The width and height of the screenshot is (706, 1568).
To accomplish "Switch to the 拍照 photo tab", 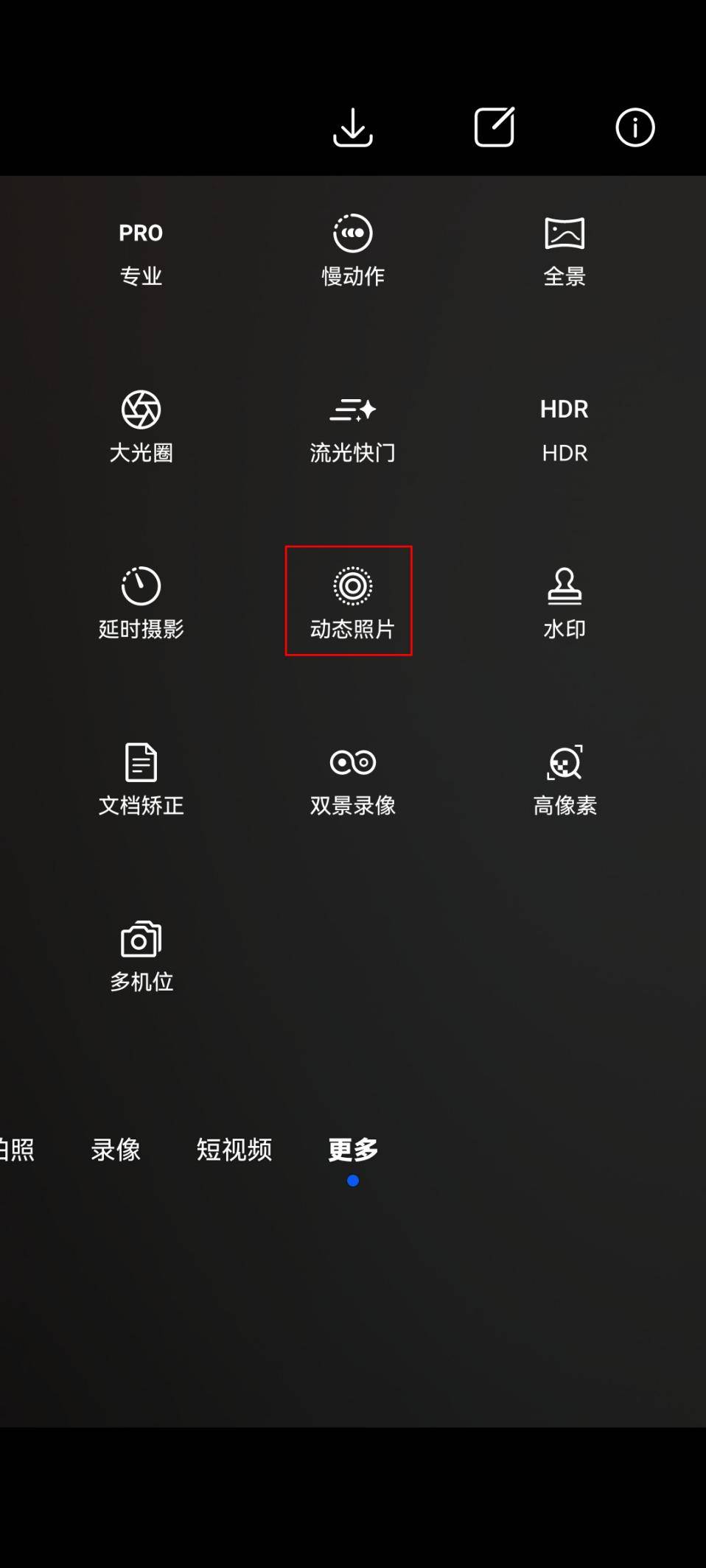I will (16, 1150).
